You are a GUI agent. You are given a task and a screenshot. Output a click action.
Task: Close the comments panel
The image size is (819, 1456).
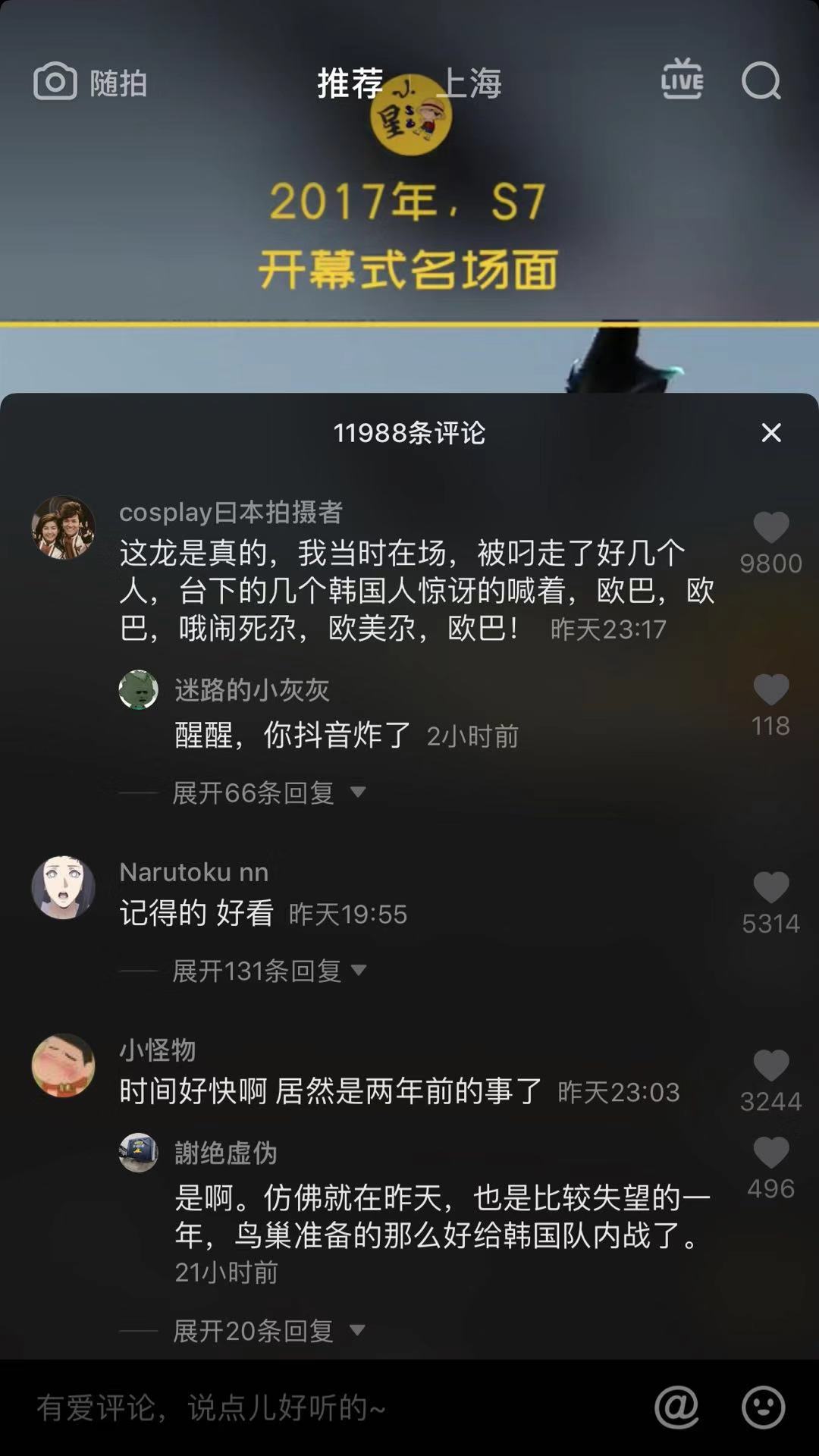[x=771, y=433]
